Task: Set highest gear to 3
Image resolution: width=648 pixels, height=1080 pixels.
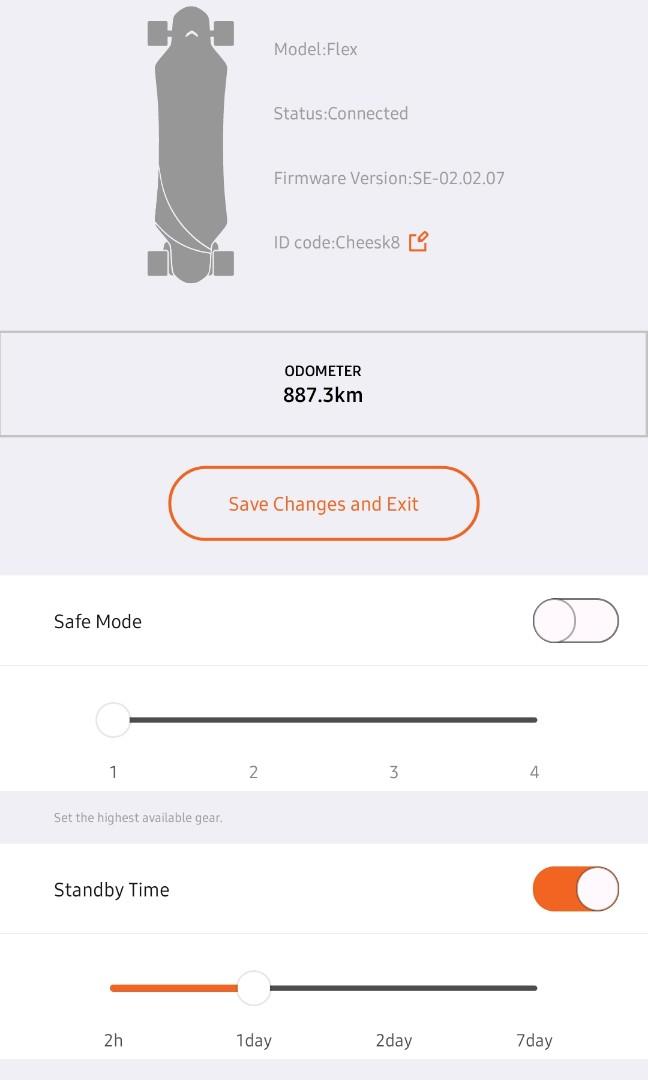Action: click(394, 720)
